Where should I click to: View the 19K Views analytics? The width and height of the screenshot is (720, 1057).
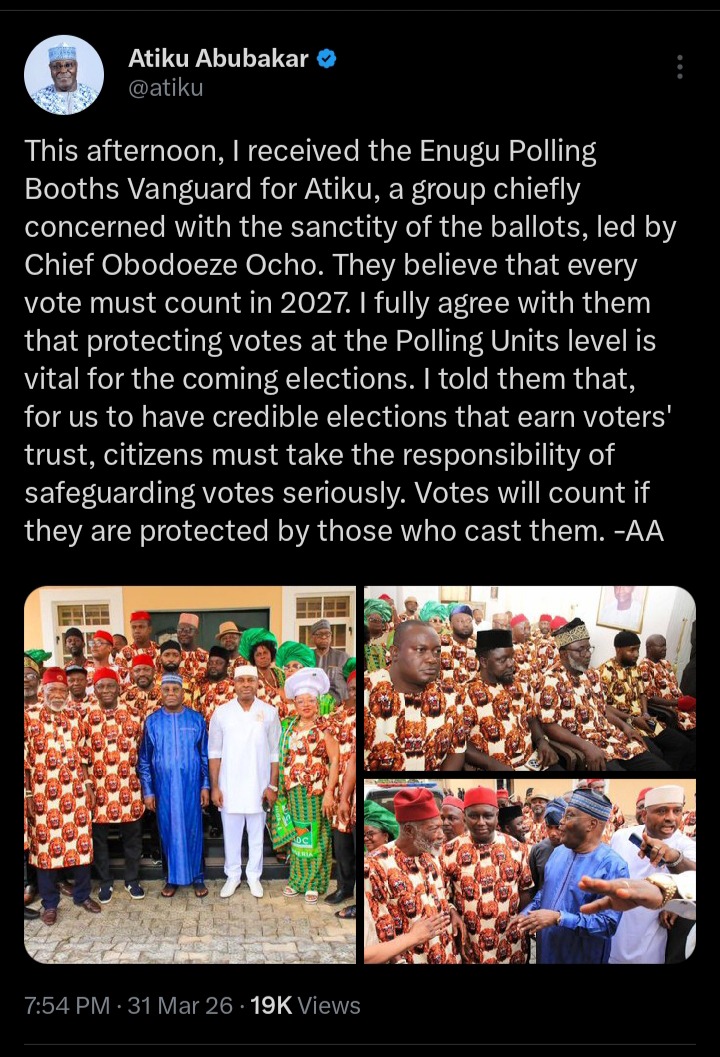[305, 1006]
